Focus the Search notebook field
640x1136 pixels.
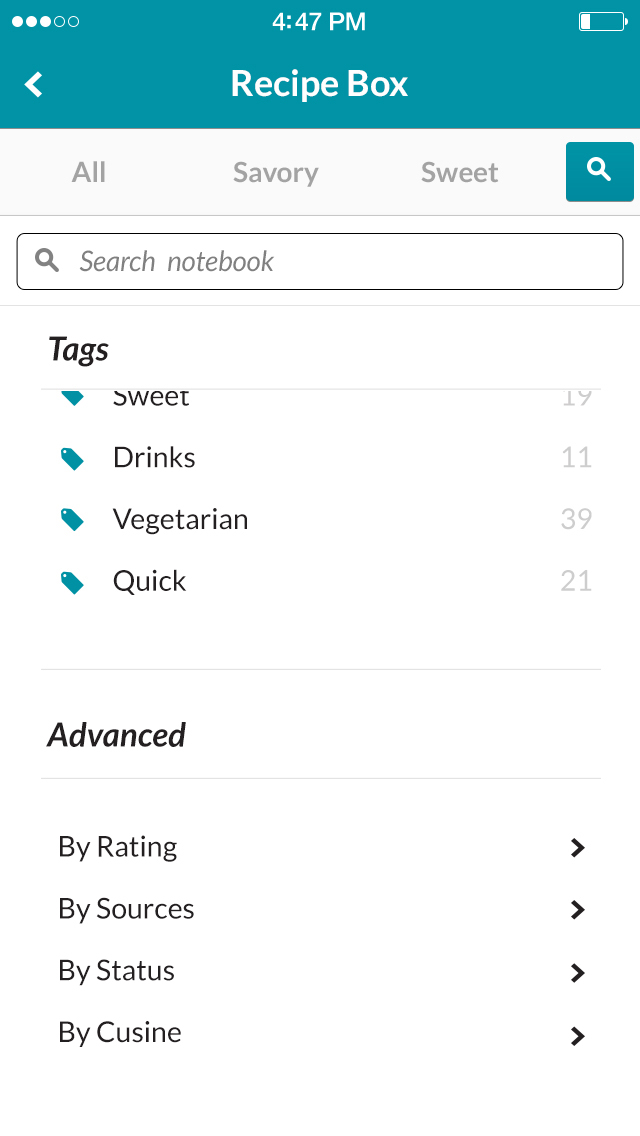[x=320, y=262]
